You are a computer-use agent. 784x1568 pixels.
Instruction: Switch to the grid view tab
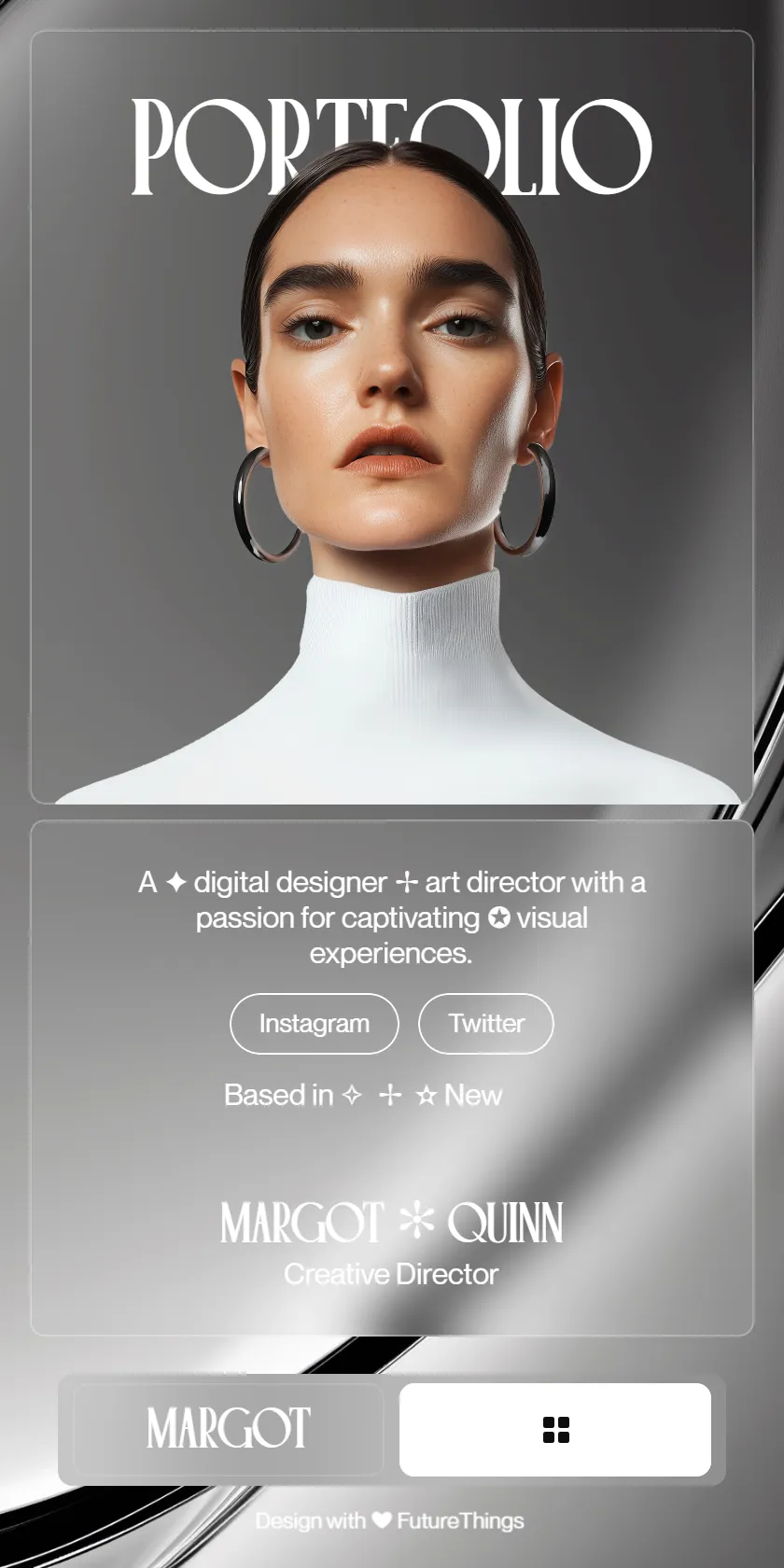(x=555, y=1429)
